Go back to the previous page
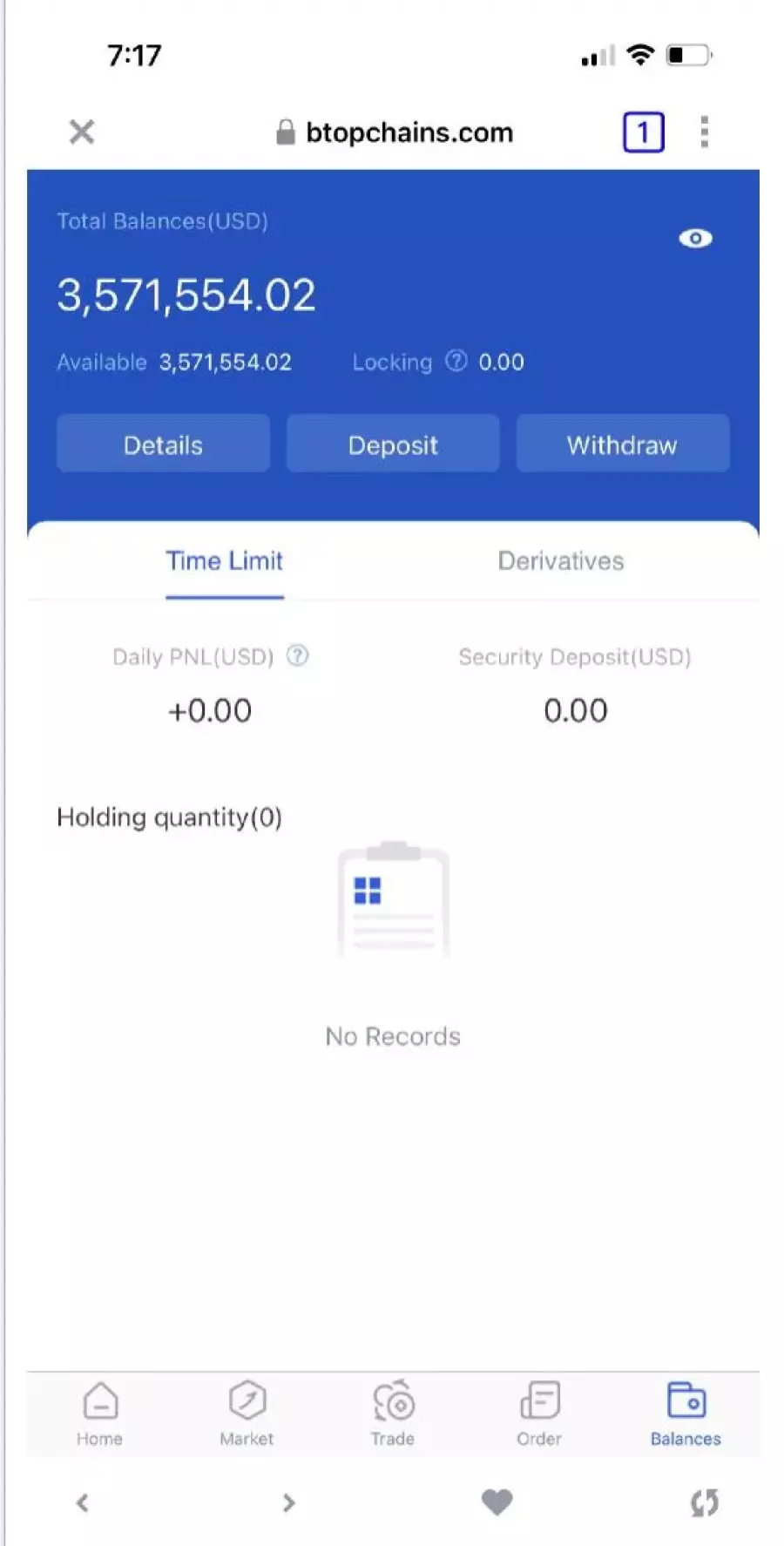784x1546 pixels. click(x=83, y=1502)
